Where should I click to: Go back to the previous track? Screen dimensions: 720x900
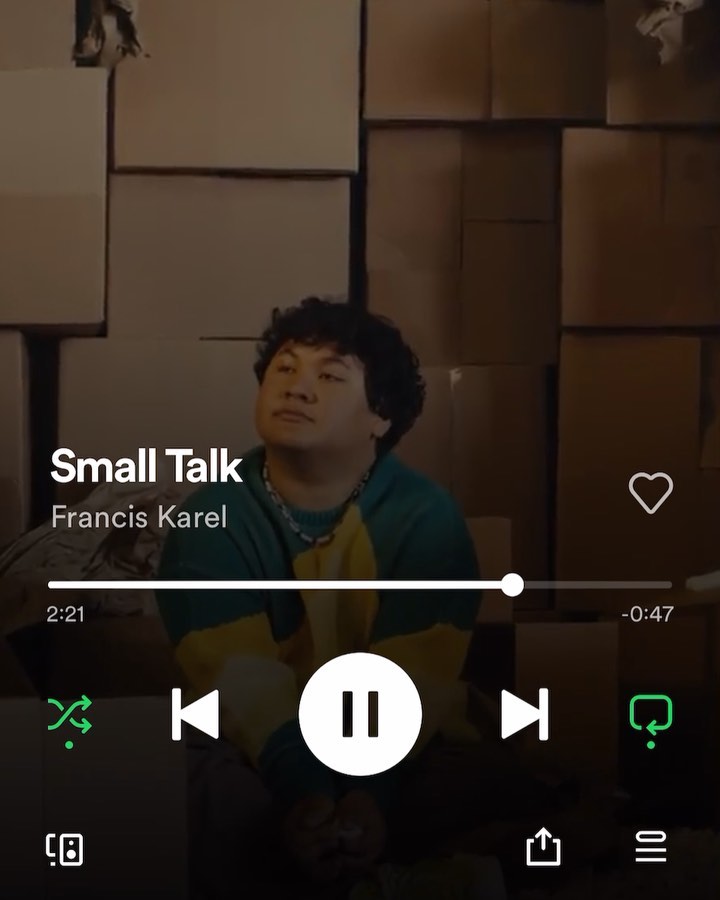click(195, 714)
